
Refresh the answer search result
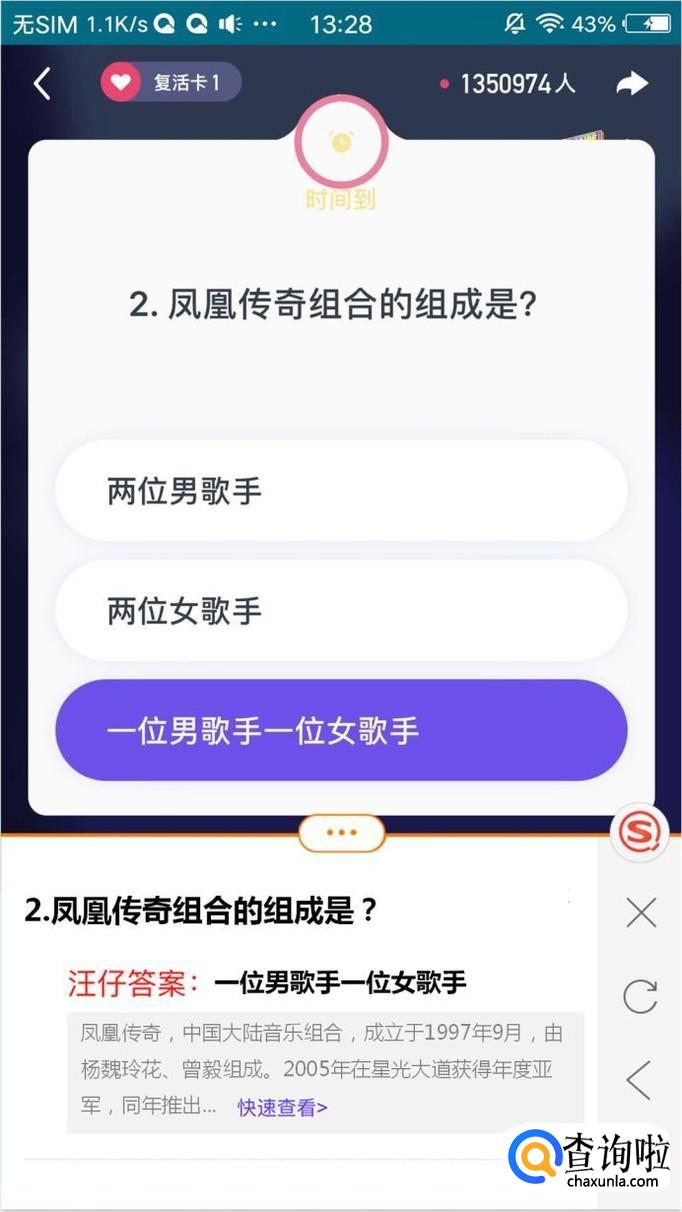(640, 996)
